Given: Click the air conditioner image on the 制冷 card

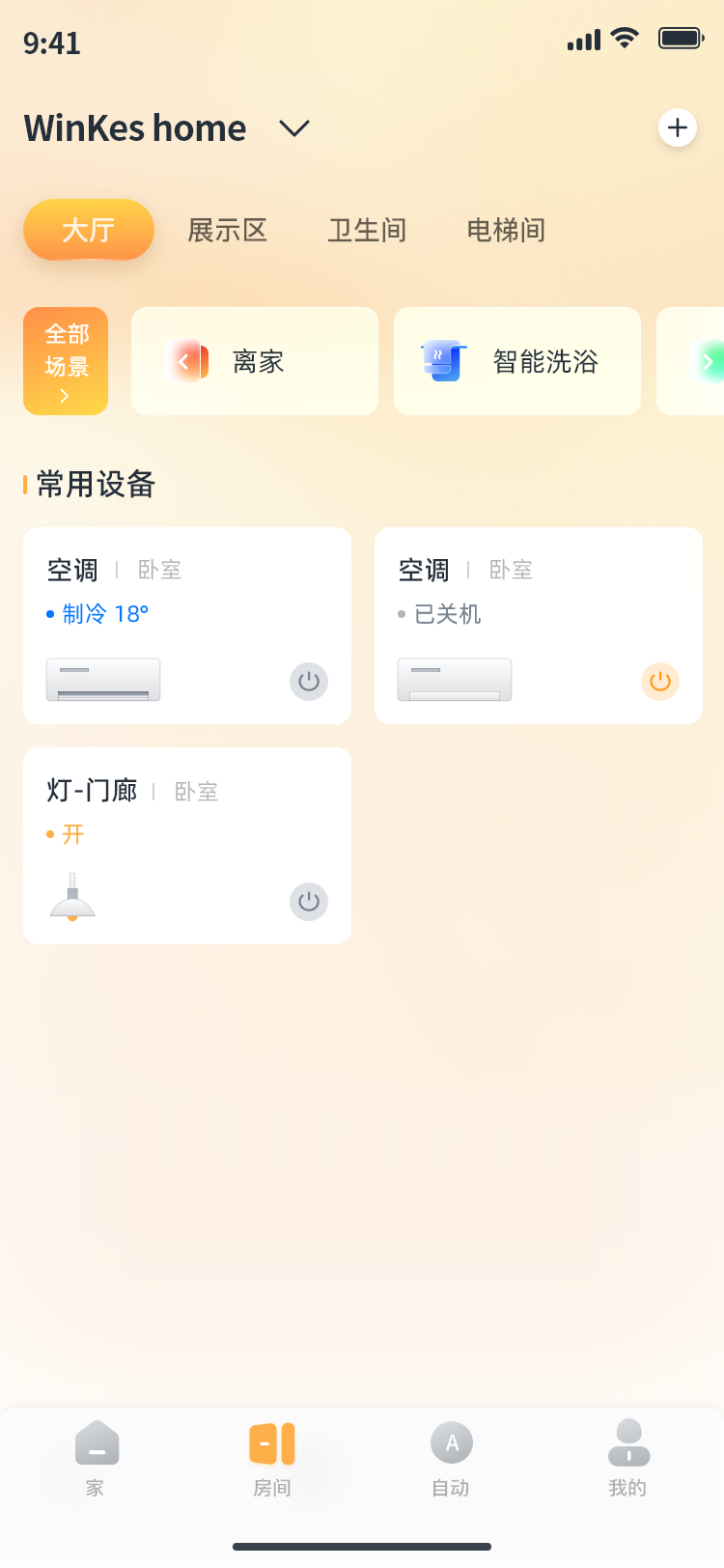Looking at the screenshot, I should click(x=102, y=679).
